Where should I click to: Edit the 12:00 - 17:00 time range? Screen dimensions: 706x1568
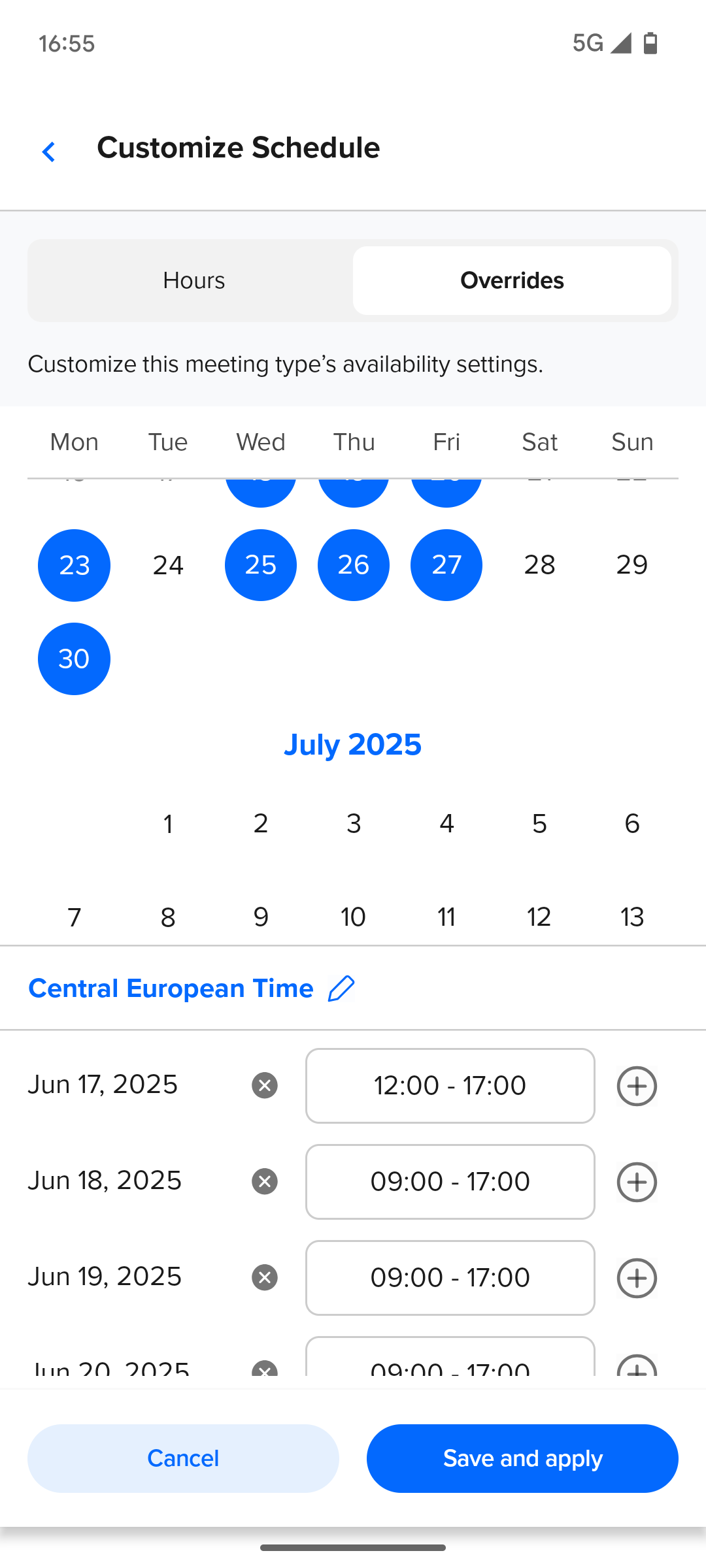pyautogui.click(x=450, y=1086)
